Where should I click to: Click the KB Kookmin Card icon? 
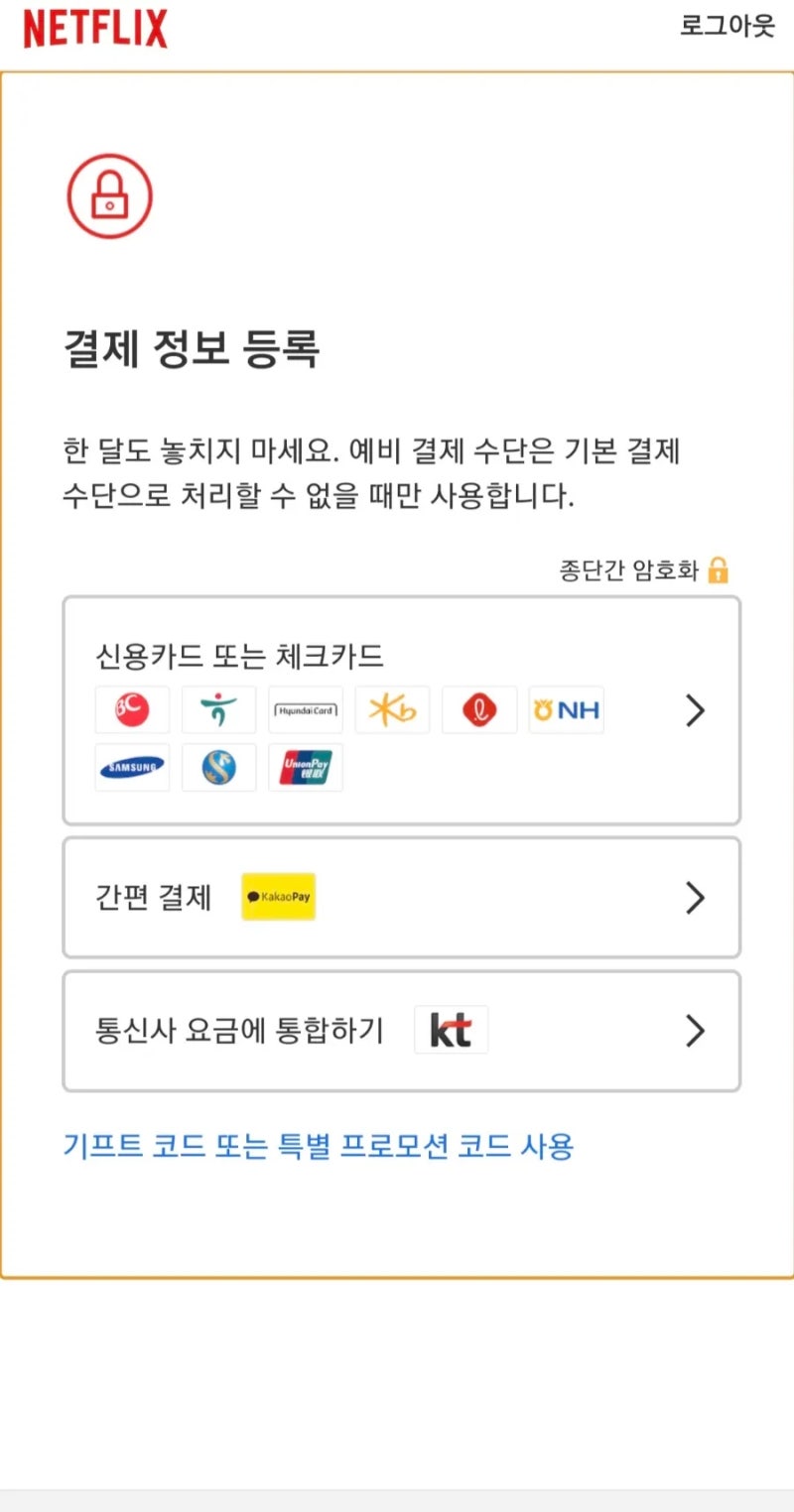point(392,709)
